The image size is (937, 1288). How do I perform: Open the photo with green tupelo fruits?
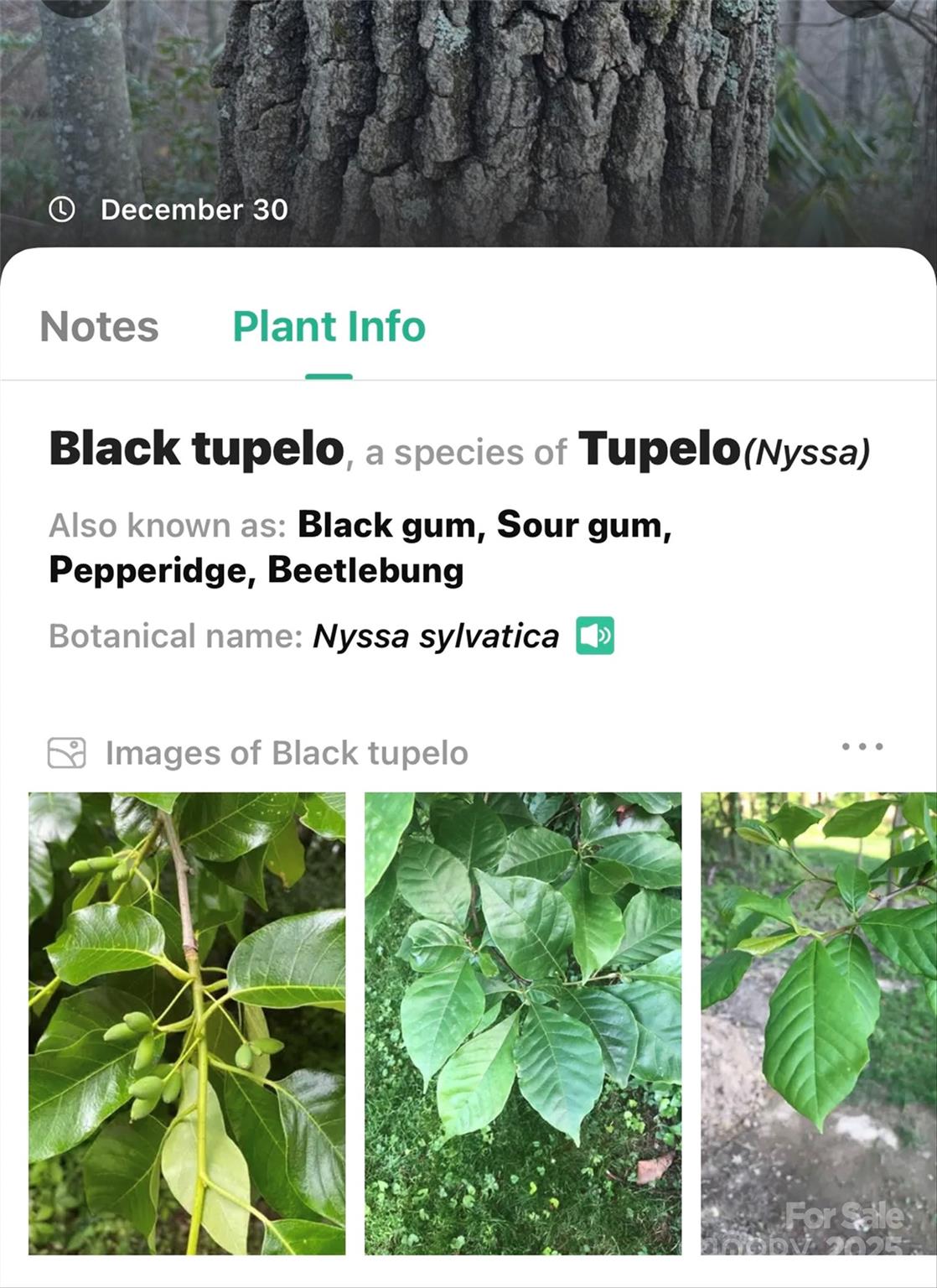(x=187, y=1023)
